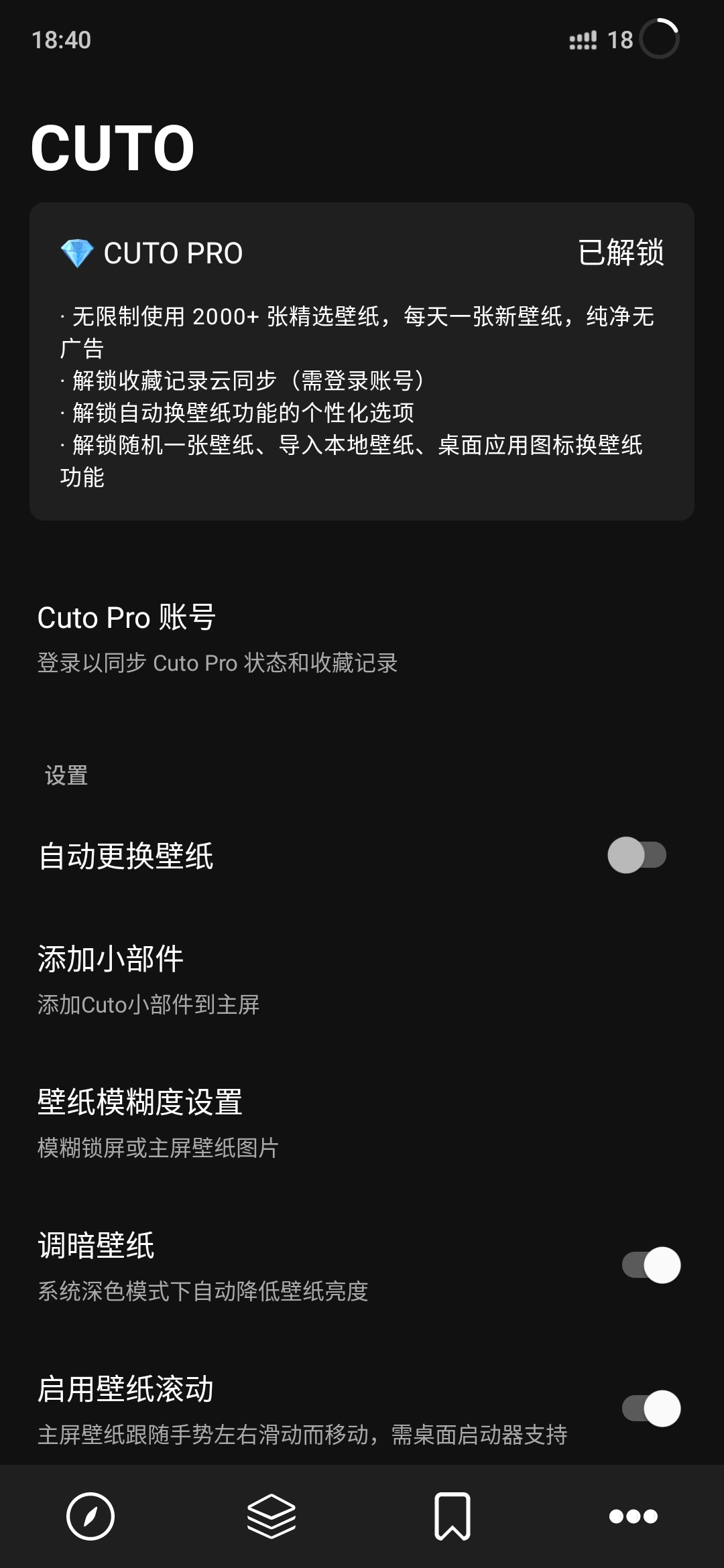
Task: Open the compass discover tab icon
Action: 90,1515
